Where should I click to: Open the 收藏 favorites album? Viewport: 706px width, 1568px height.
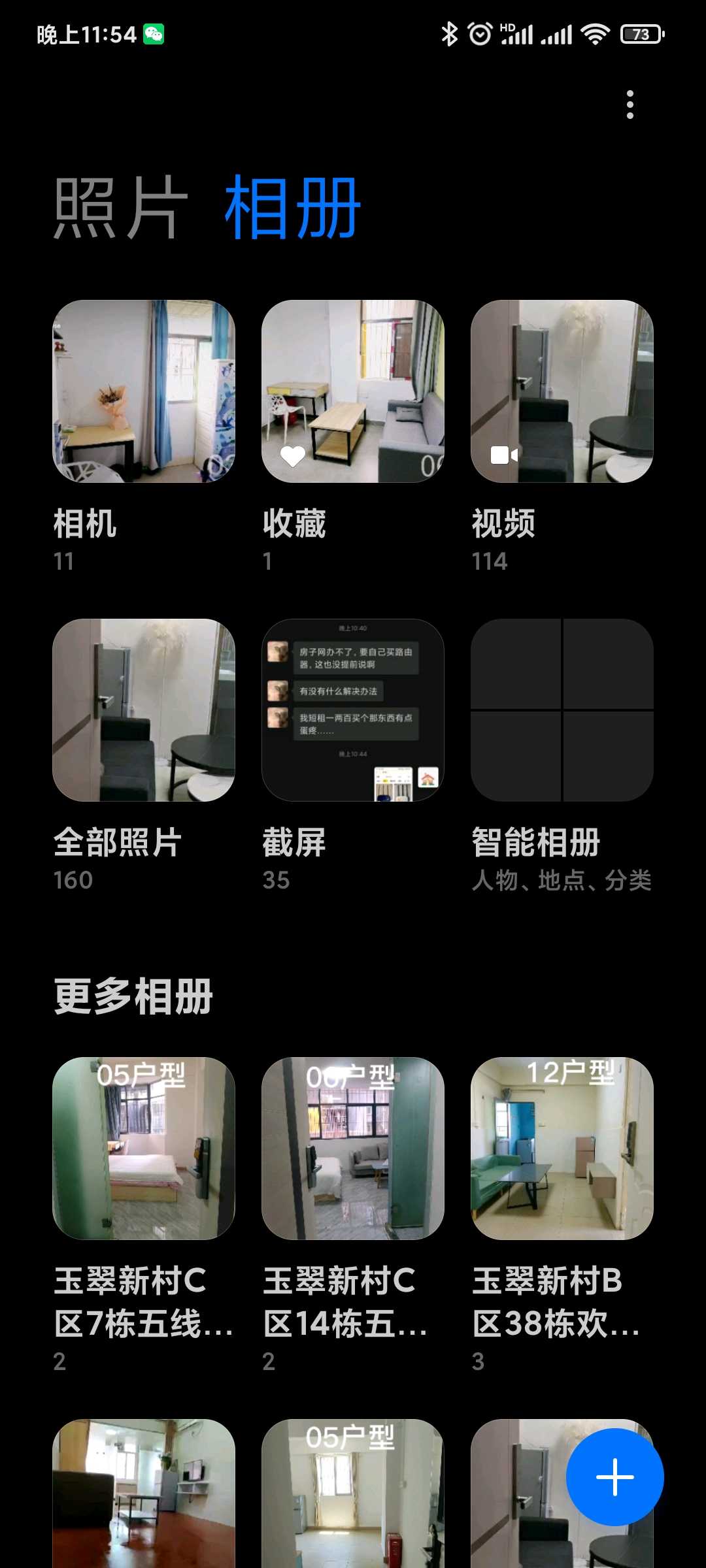(353, 391)
